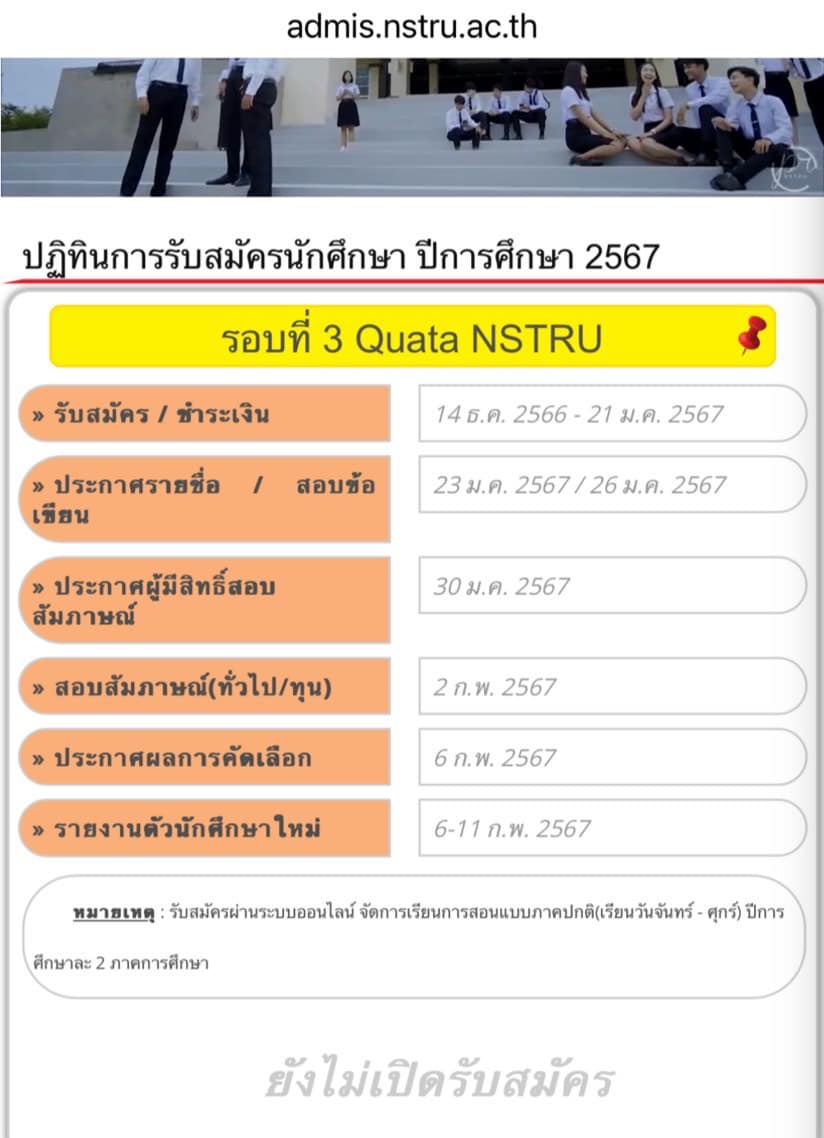Tap the admis.nstru.ac.th address bar

[x=412, y=26]
